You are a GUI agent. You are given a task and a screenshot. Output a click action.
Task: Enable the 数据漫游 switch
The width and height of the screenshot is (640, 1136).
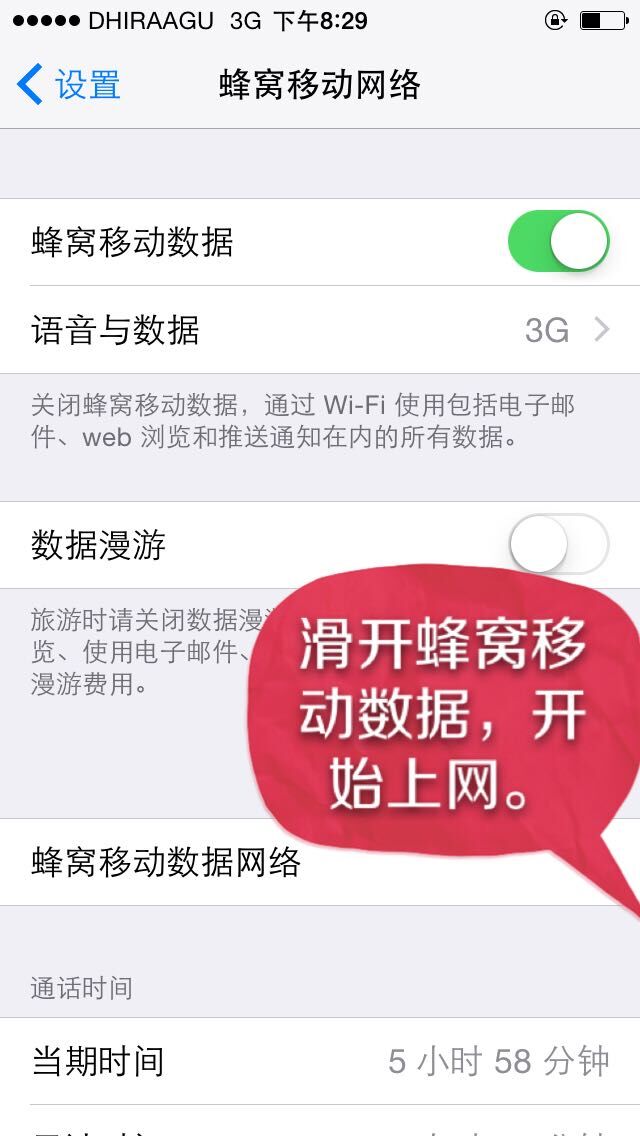coord(558,544)
